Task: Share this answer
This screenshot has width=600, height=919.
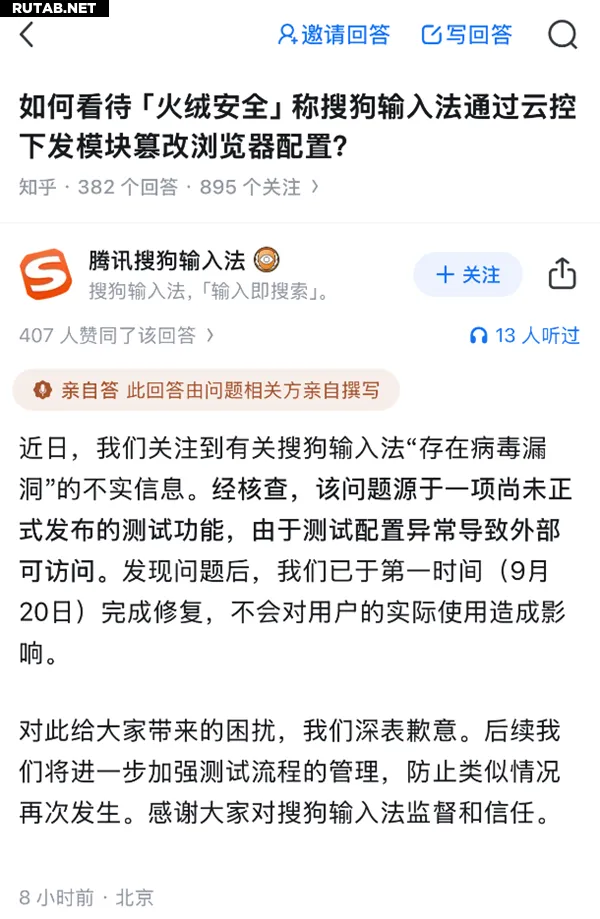Action: [562, 274]
